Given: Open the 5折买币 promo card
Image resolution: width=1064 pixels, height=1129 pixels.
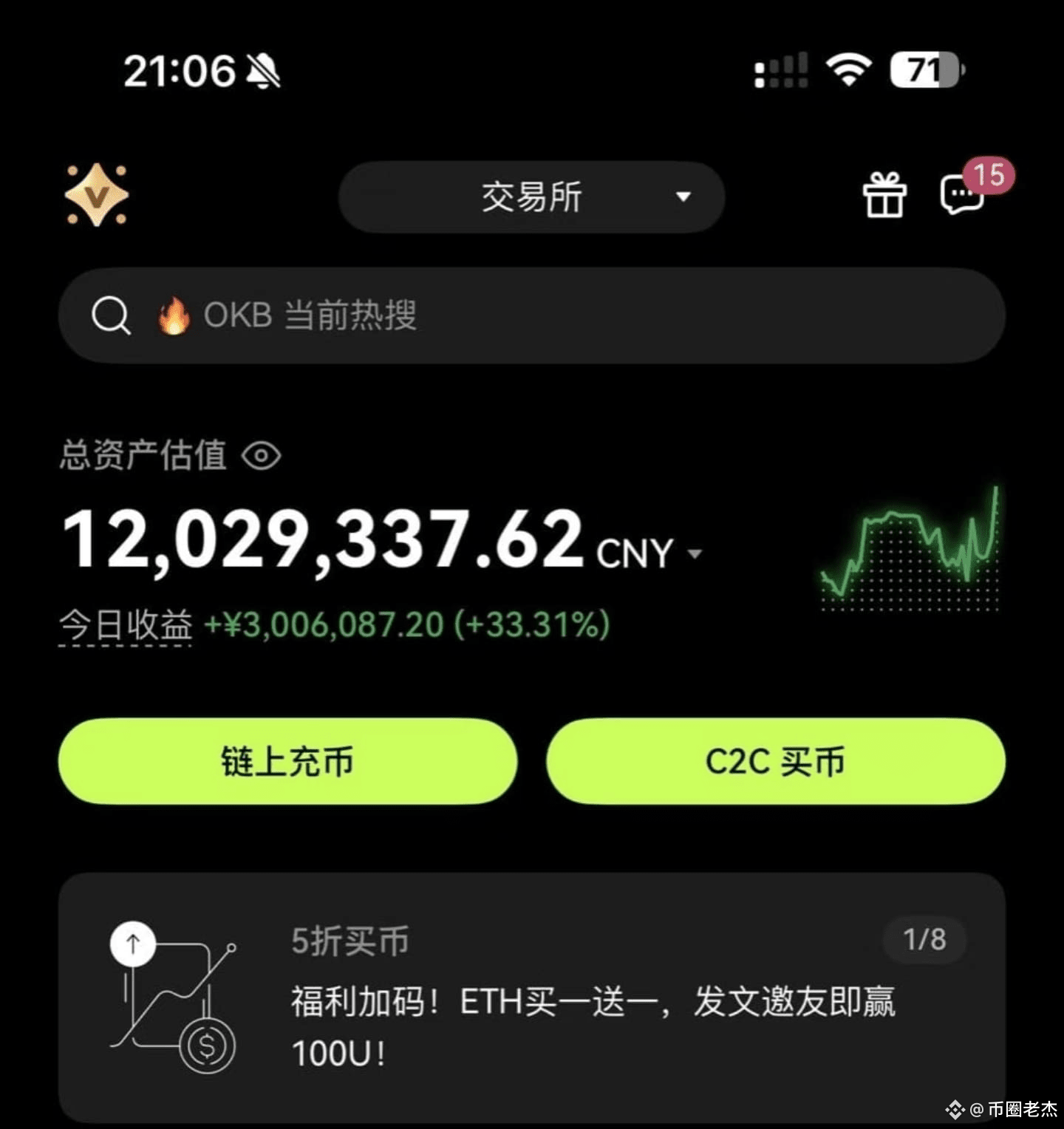Looking at the screenshot, I should pyautogui.click(x=531, y=997).
